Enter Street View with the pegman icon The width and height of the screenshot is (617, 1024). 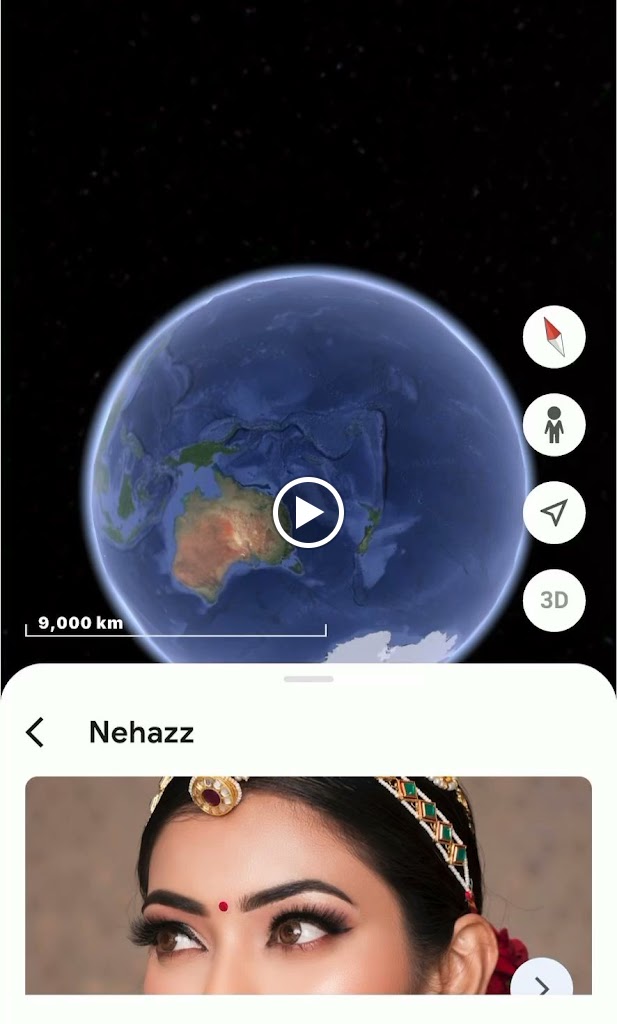click(x=554, y=426)
